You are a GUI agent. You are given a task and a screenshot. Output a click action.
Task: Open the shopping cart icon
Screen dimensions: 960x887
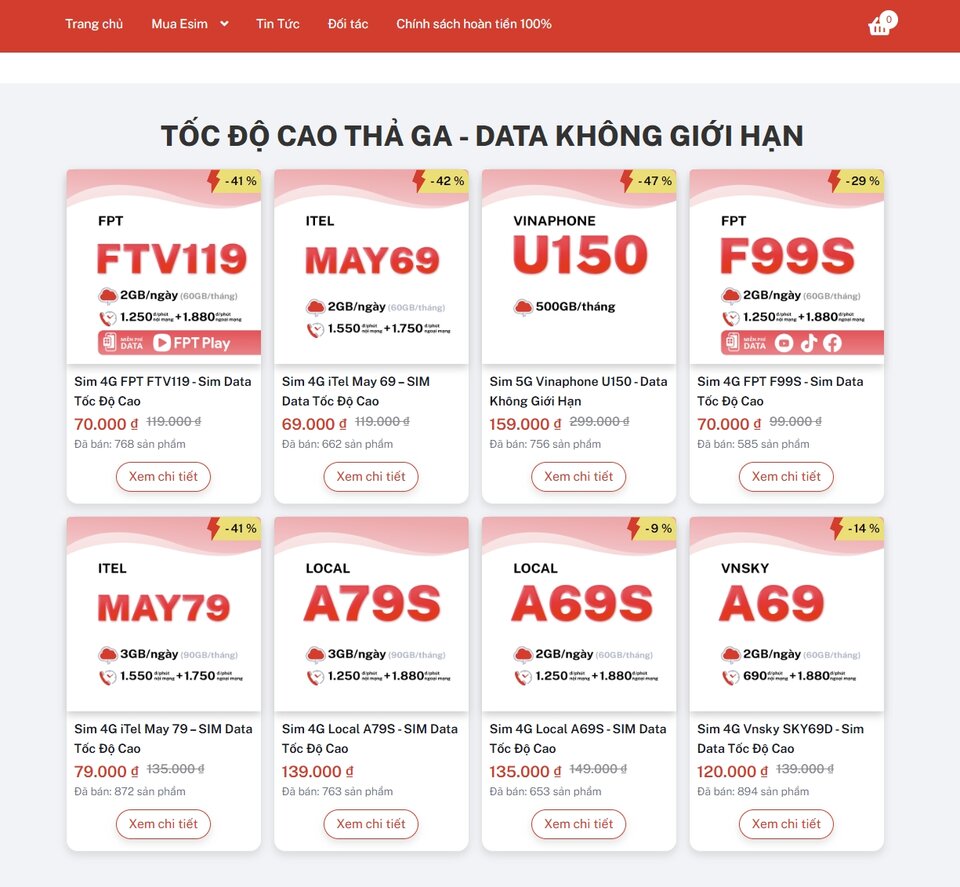[x=880, y=24]
